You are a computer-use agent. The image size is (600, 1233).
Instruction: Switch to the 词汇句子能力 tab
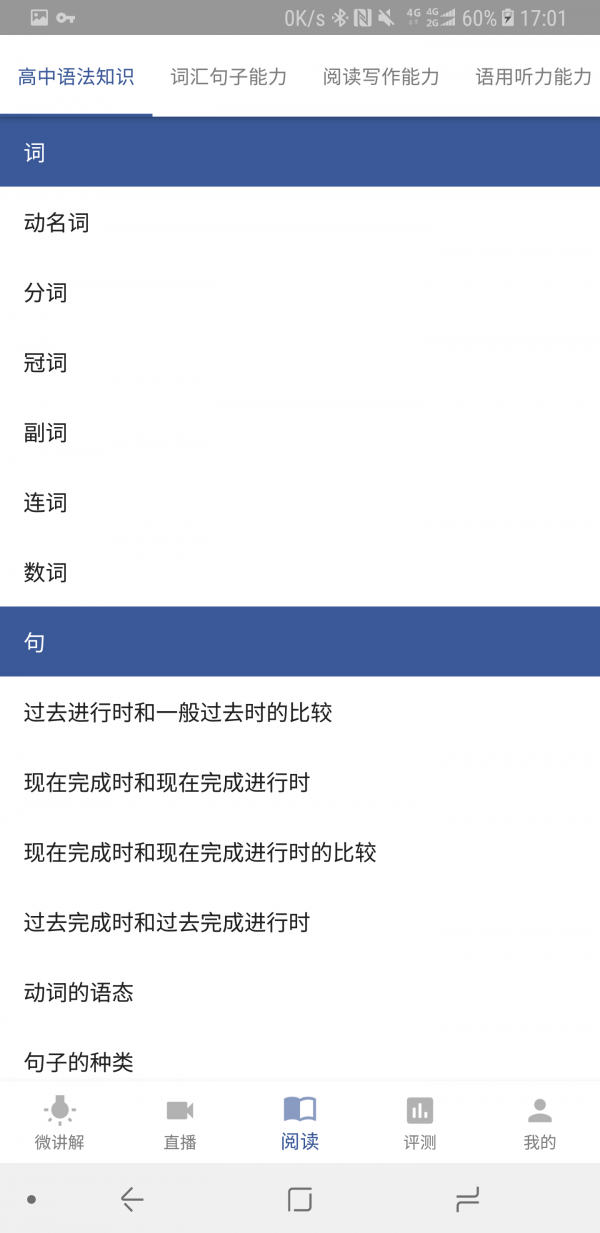click(x=229, y=77)
